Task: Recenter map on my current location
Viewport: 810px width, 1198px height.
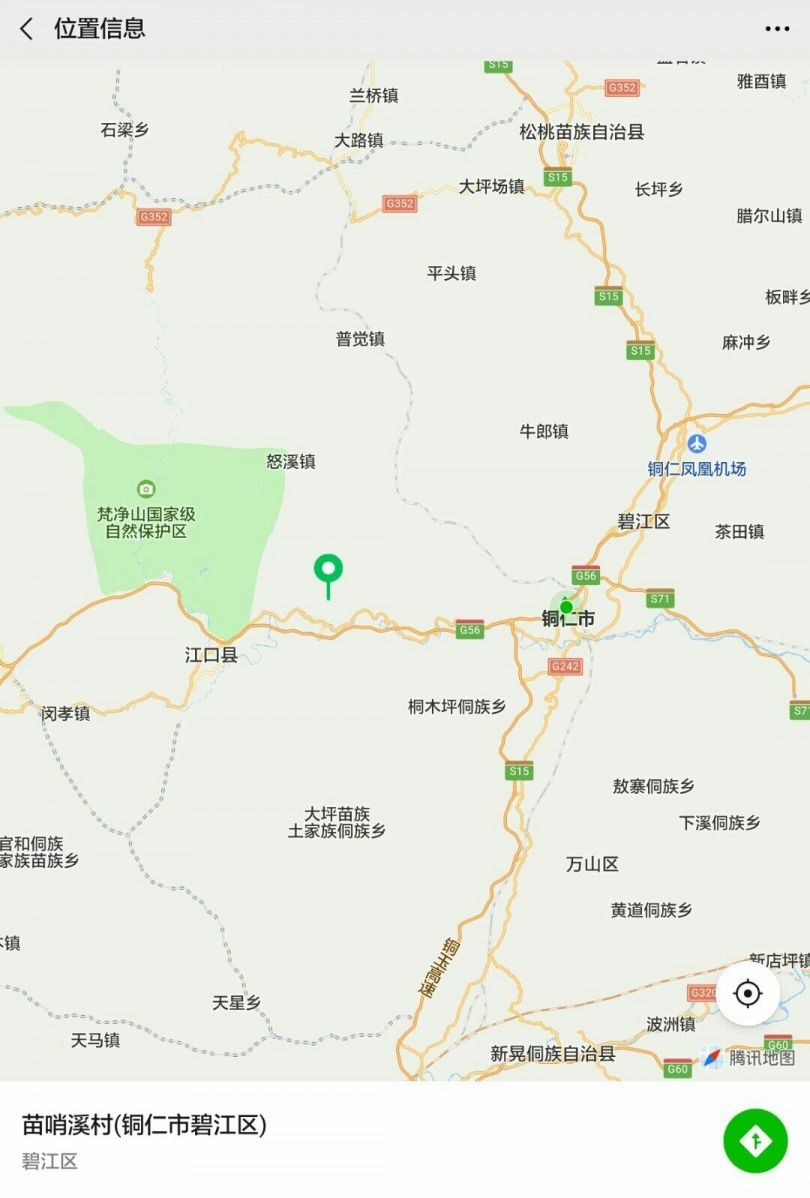Action: (747, 994)
